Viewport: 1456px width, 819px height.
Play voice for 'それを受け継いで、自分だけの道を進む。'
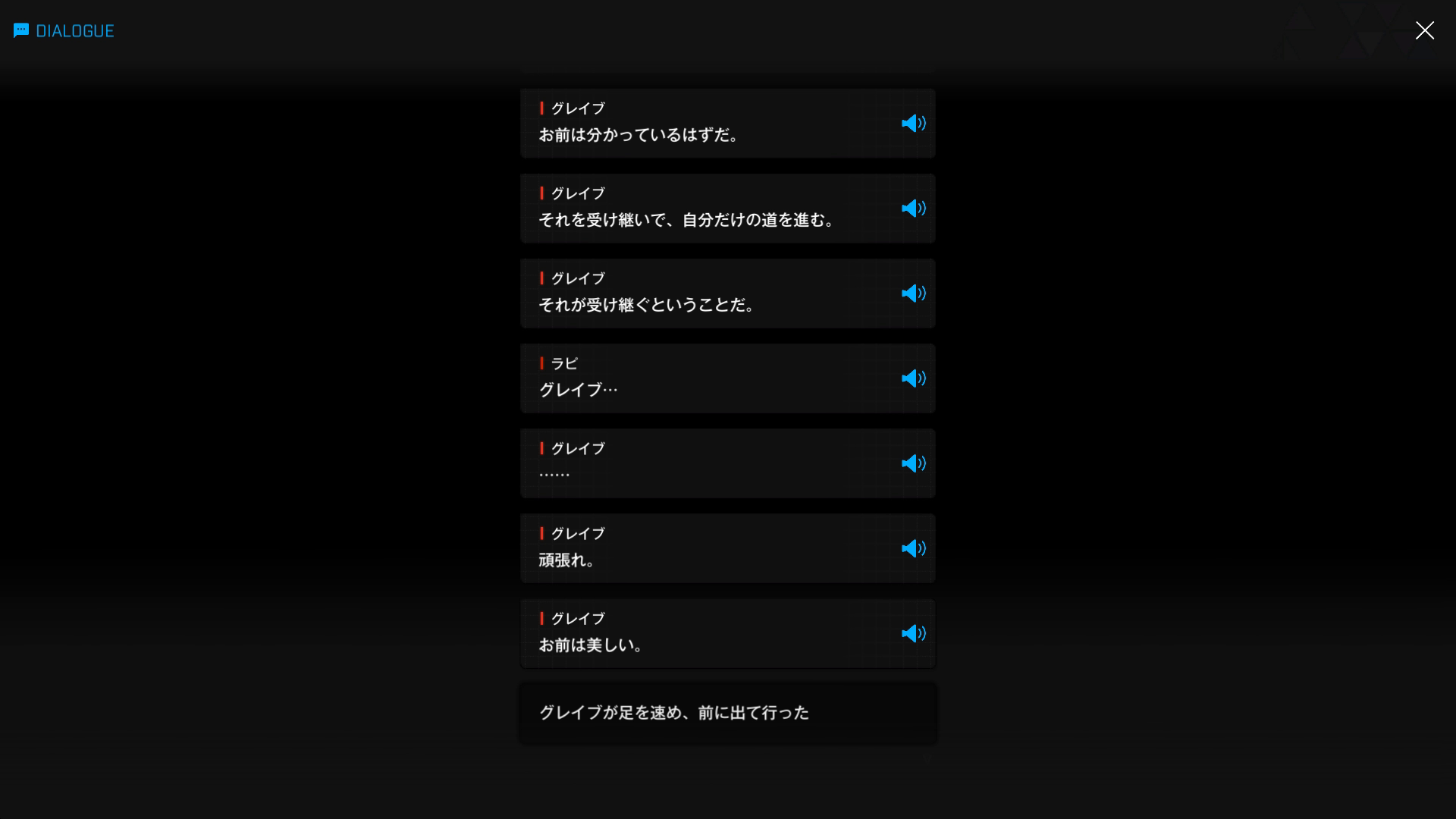[x=913, y=208]
